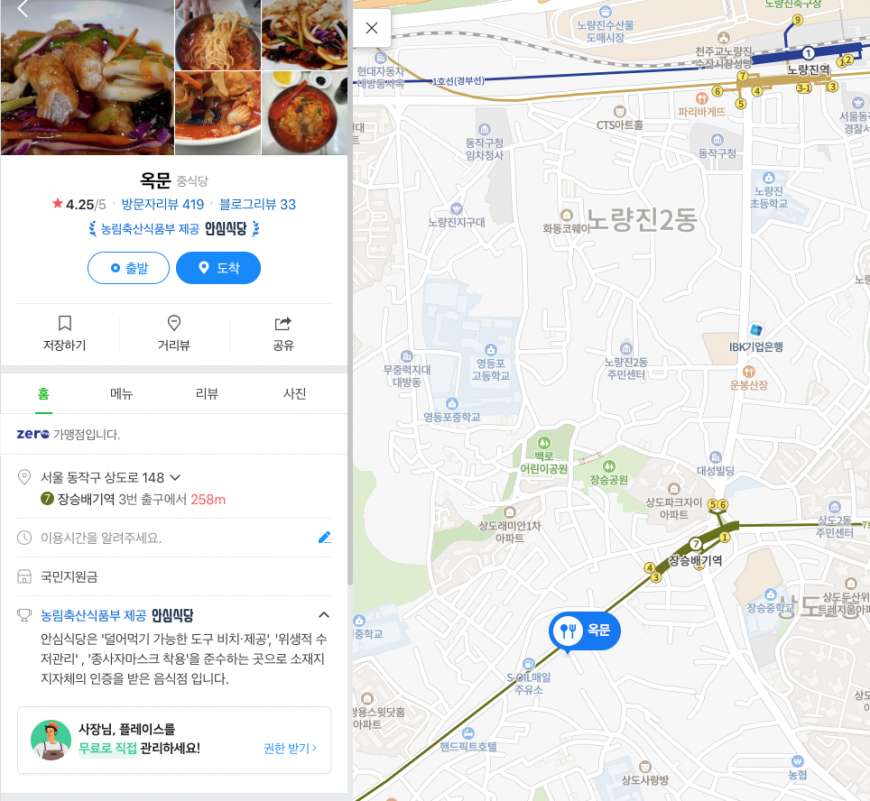Open street view 거리뷰
The width and height of the screenshot is (870, 801).
click(x=174, y=333)
